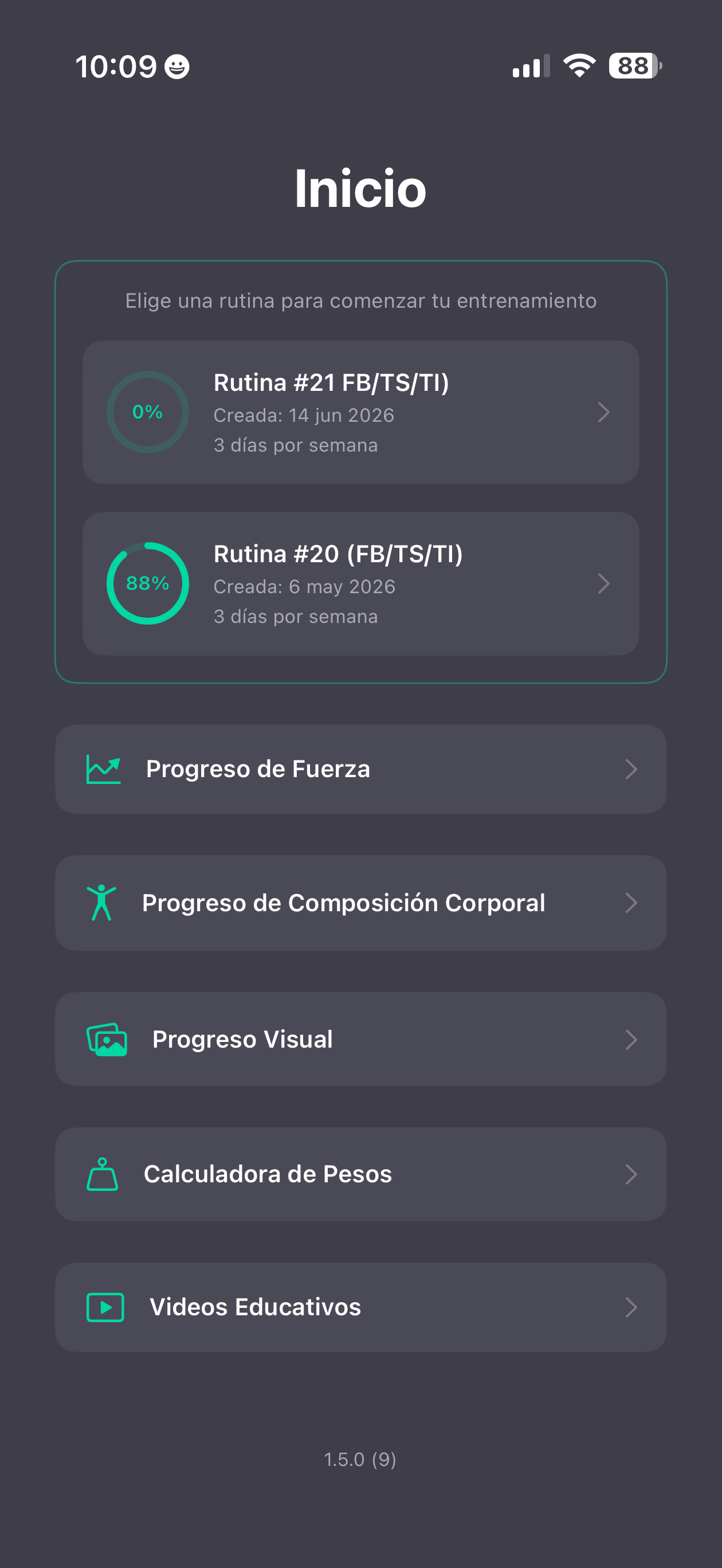The image size is (722, 1568).
Task: Launch the Calculadora de Pesos
Action: pos(360,1174)
